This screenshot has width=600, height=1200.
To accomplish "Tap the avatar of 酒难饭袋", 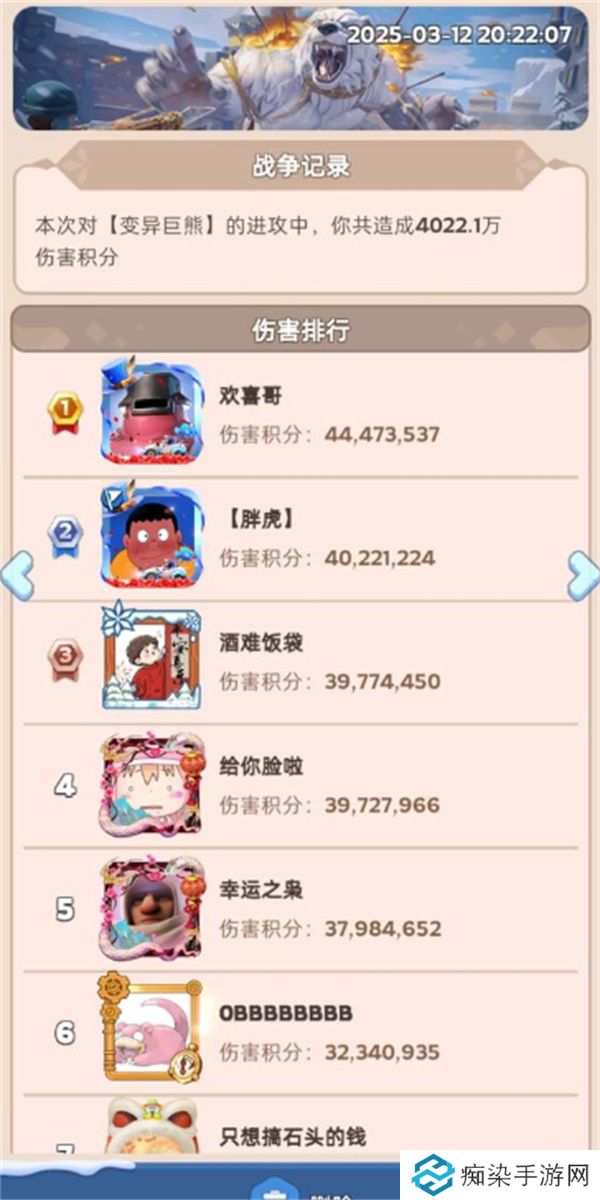I will (151, 661).
